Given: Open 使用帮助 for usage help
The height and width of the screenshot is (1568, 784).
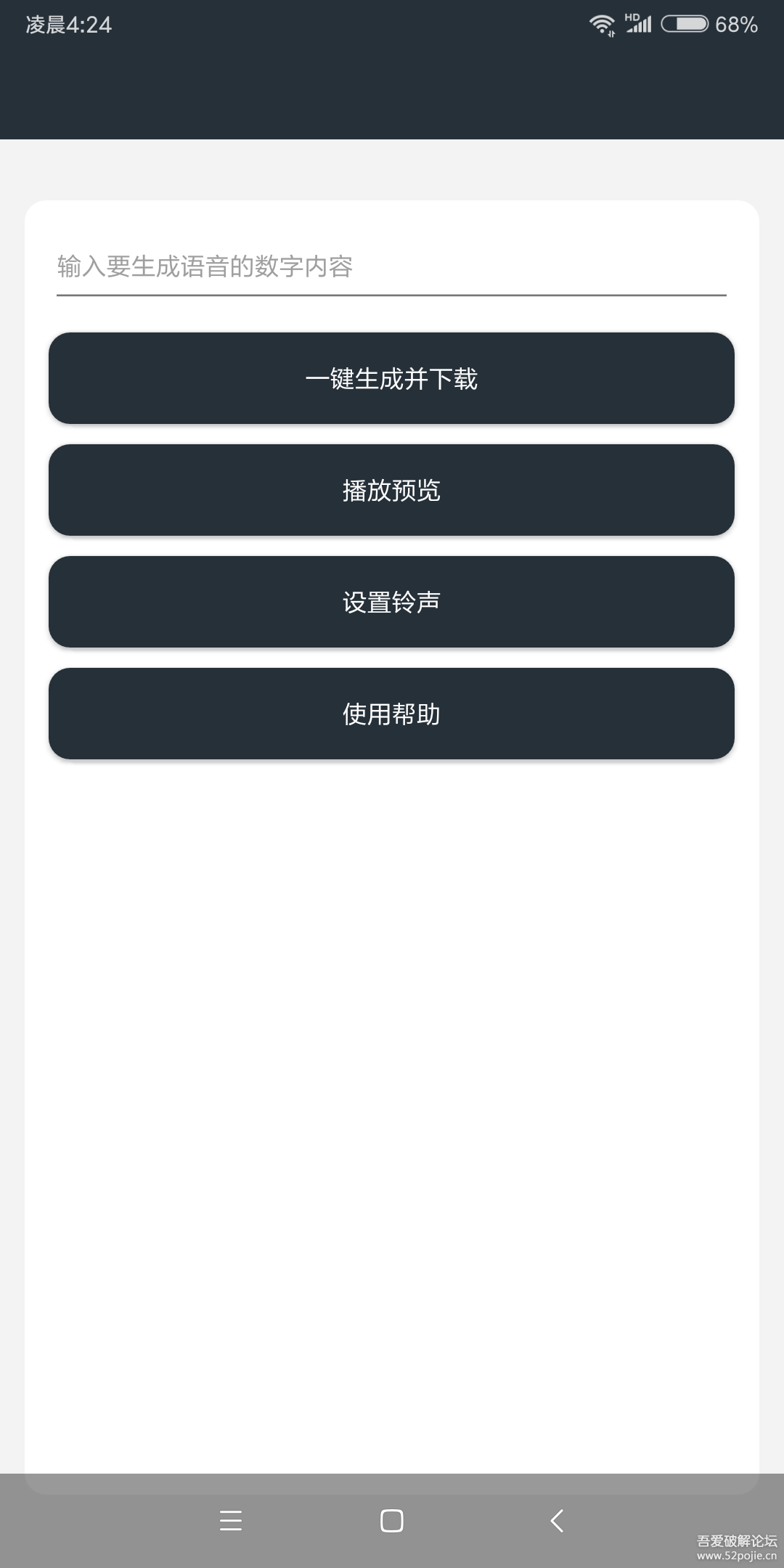Looking at the screenshot, I should pyautogui.click(x=391, y=714).
